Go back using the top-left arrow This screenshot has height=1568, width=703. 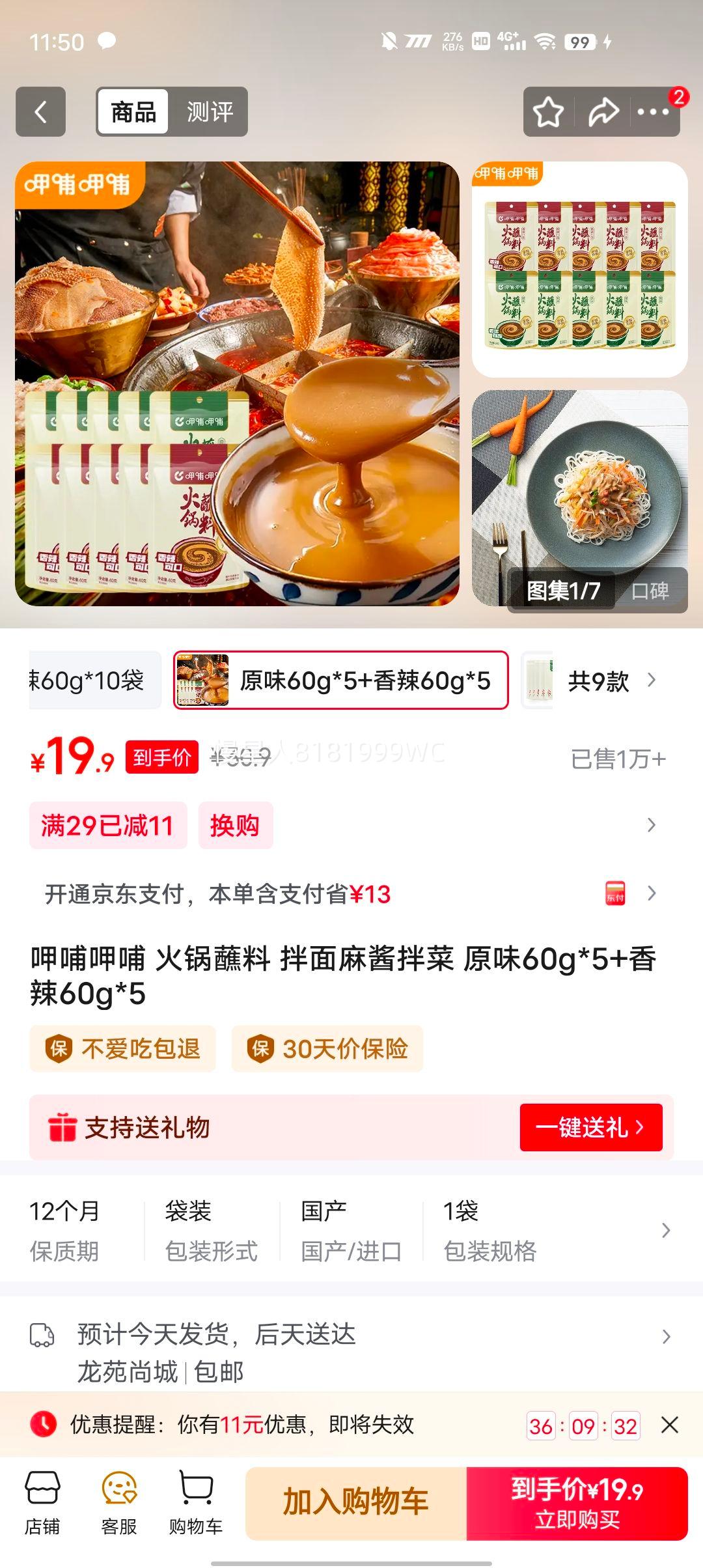point(40,112)
